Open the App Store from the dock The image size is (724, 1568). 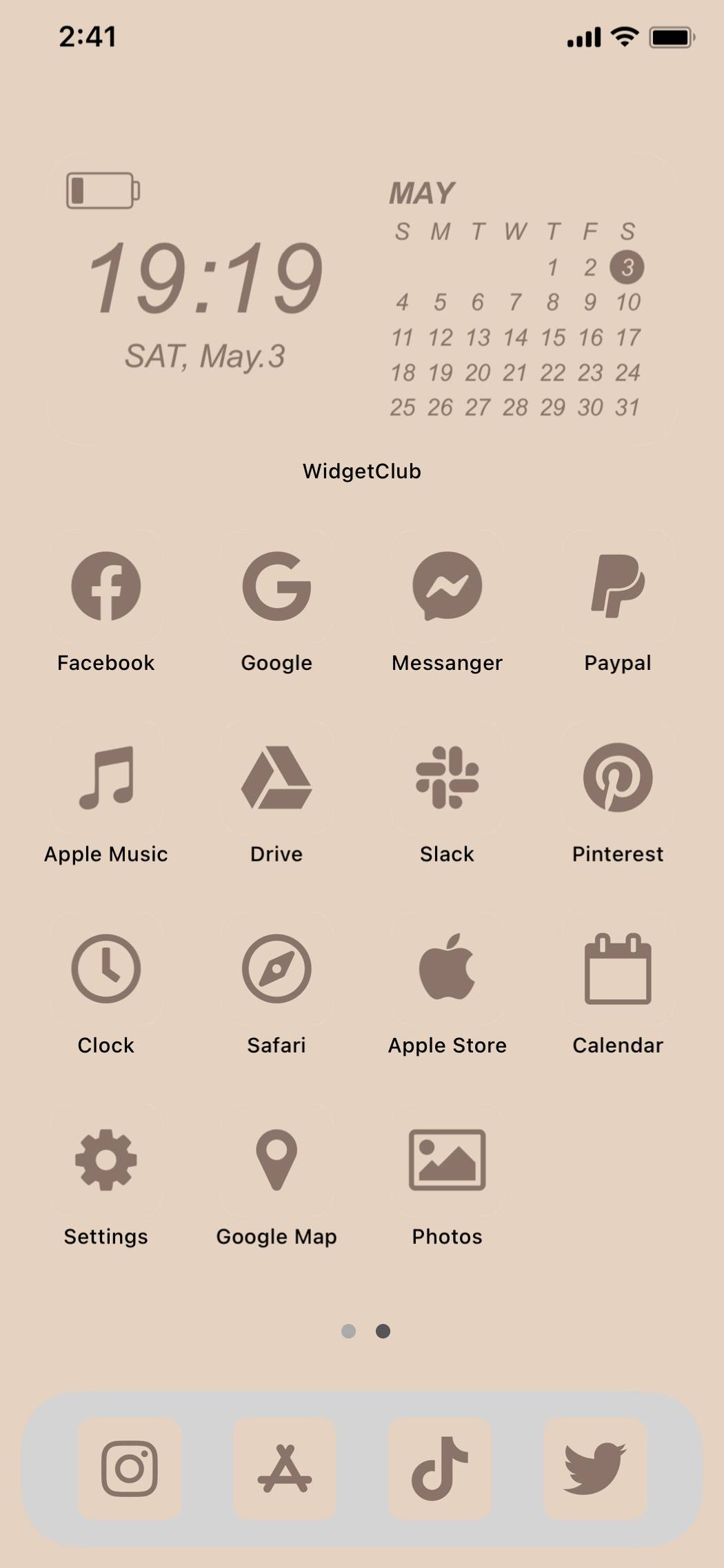285,1468
